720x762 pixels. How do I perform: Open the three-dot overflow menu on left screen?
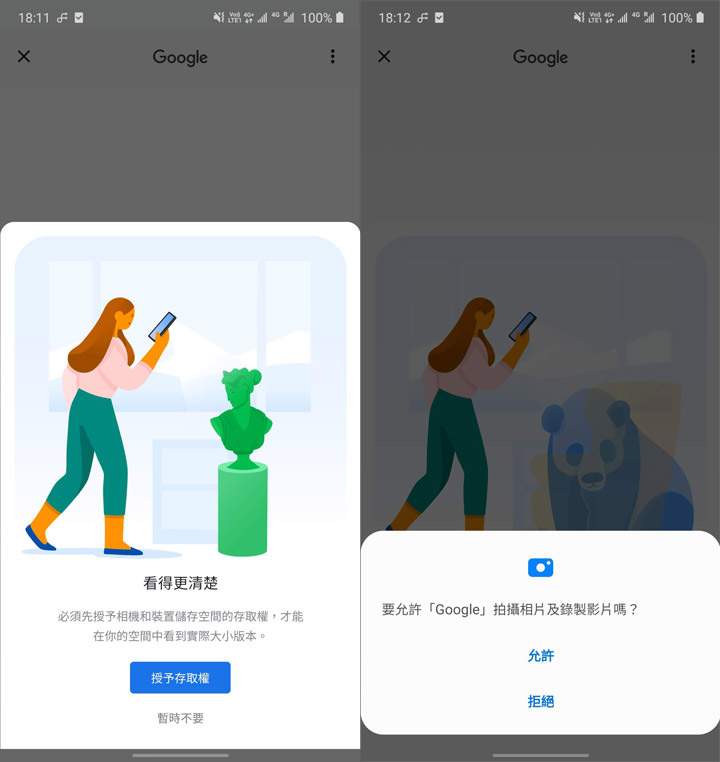(x=333, y=57)
